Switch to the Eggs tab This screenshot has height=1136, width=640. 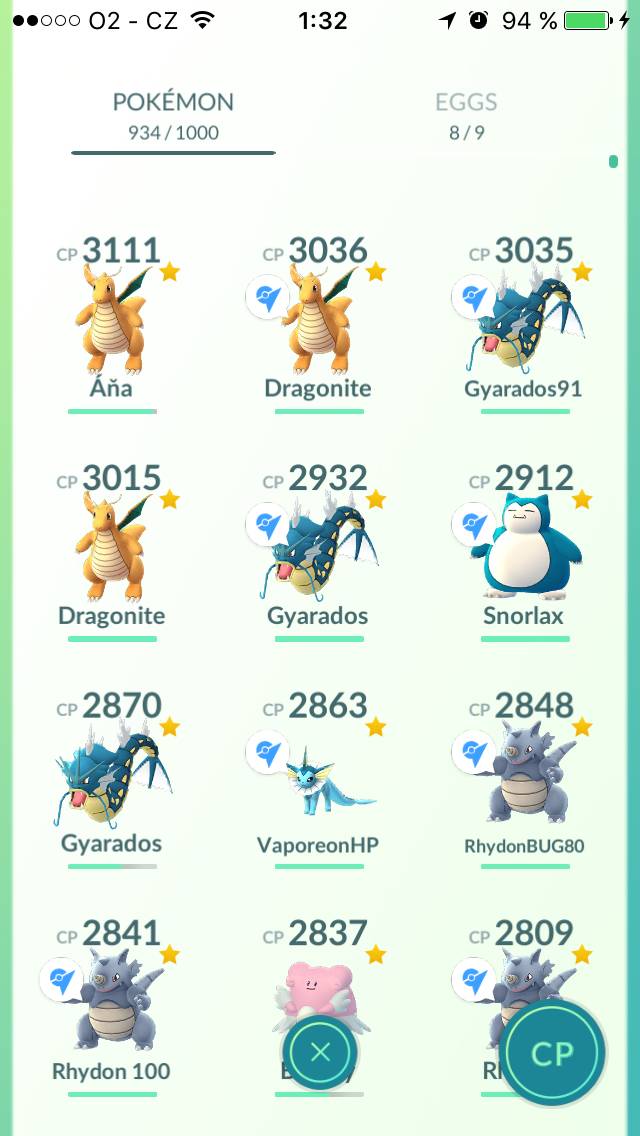tap(466, 115)
